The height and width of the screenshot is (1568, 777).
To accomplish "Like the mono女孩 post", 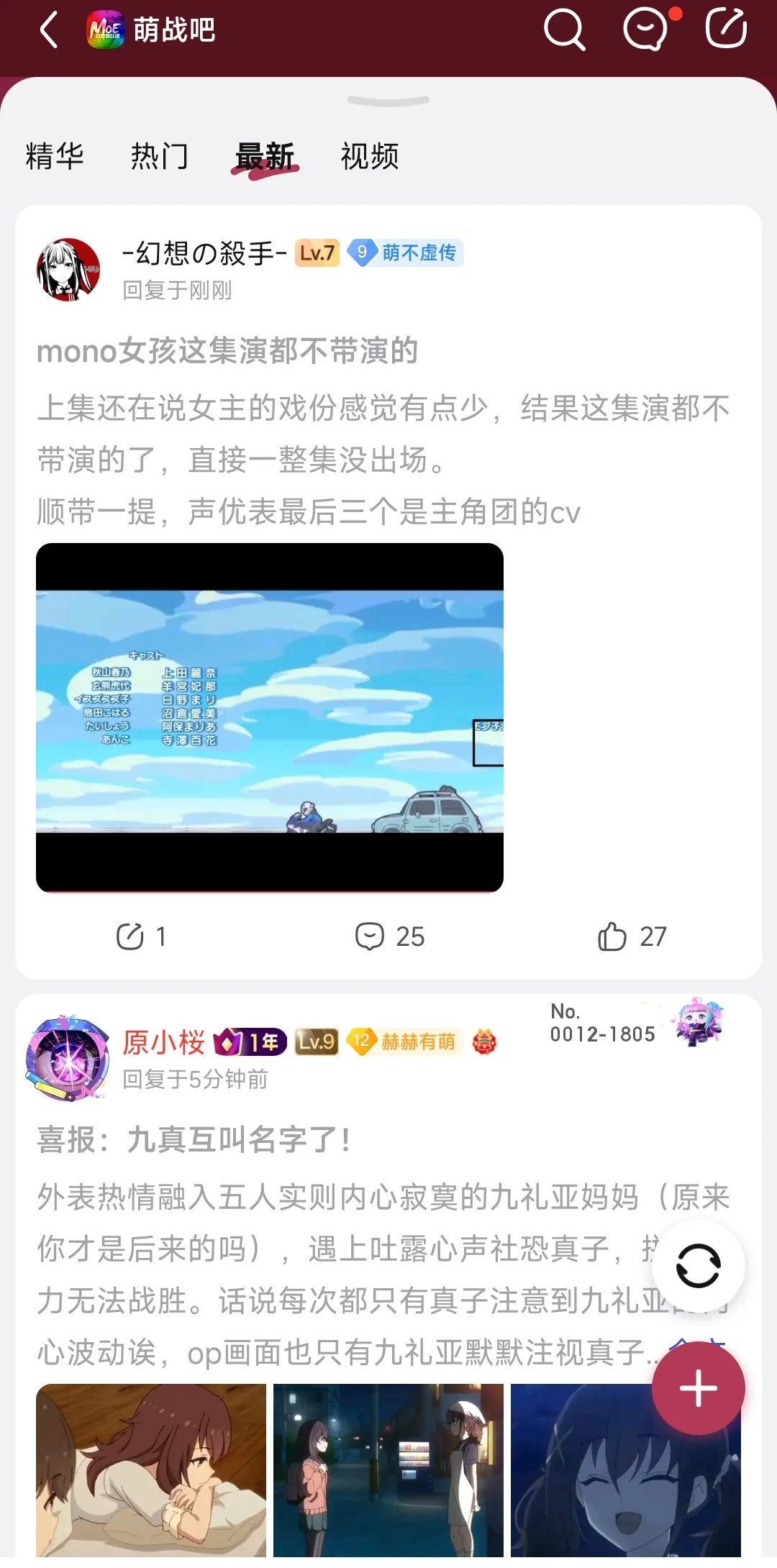I will pyautogui.click(x=632, y=936).
